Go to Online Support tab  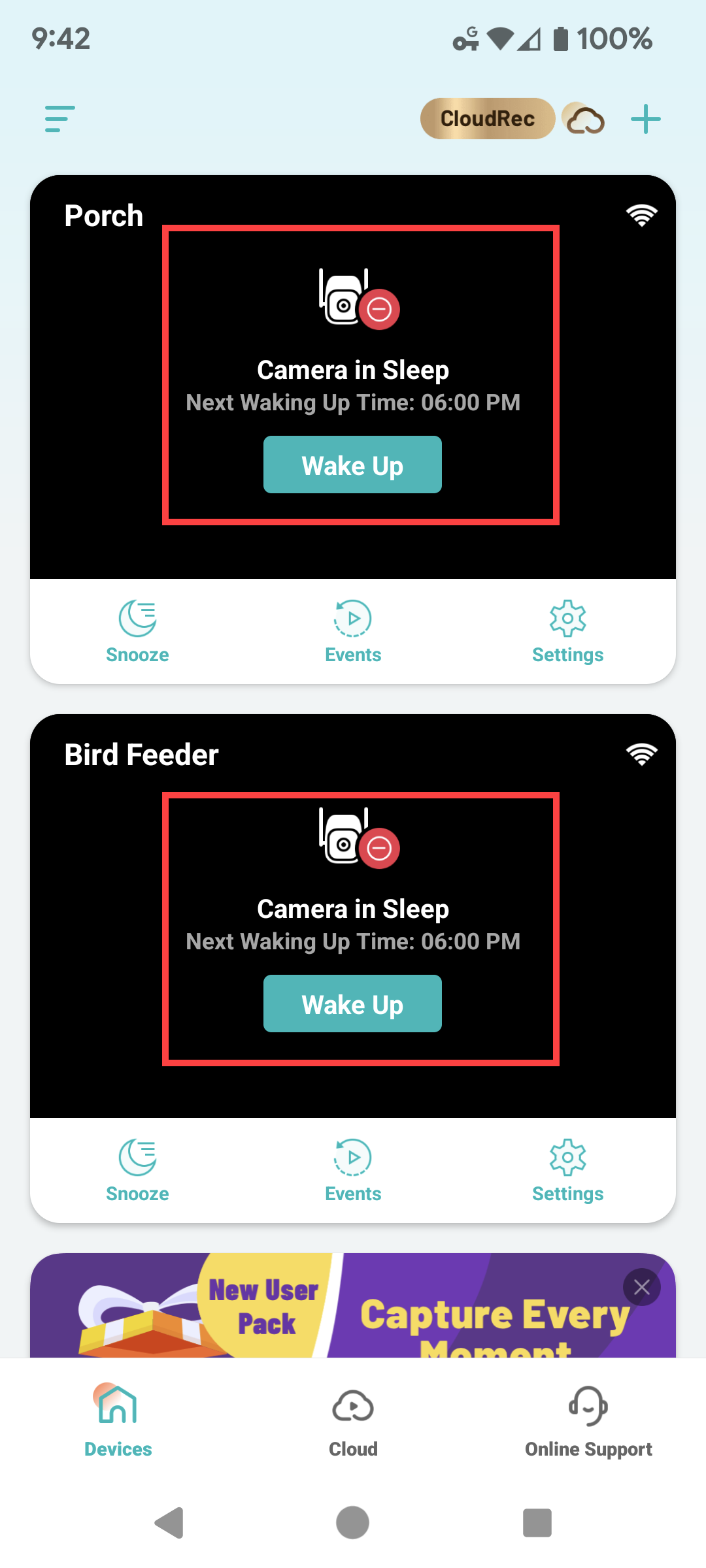[x=588, y=1420]
